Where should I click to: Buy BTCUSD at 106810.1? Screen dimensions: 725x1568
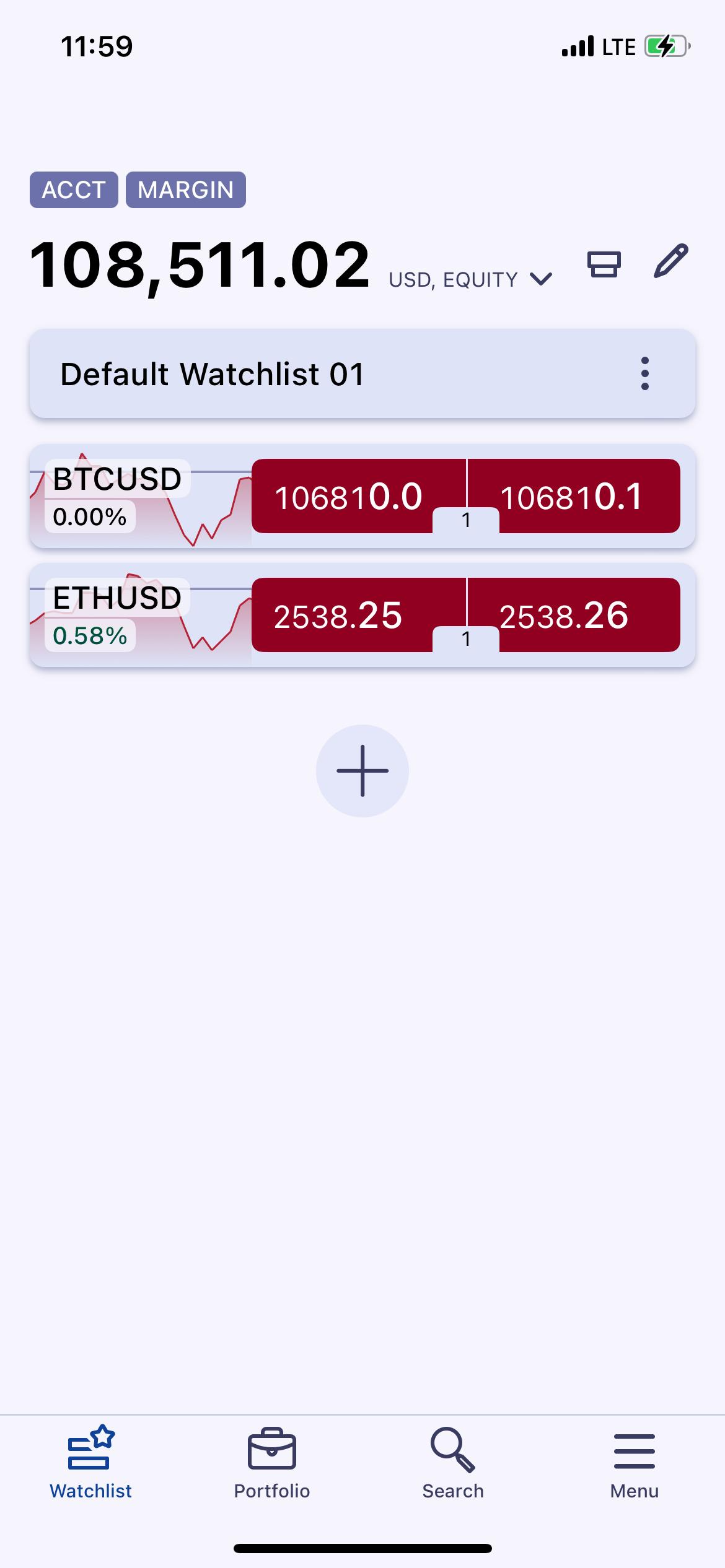pyautogui.click(x=574, y=496)
